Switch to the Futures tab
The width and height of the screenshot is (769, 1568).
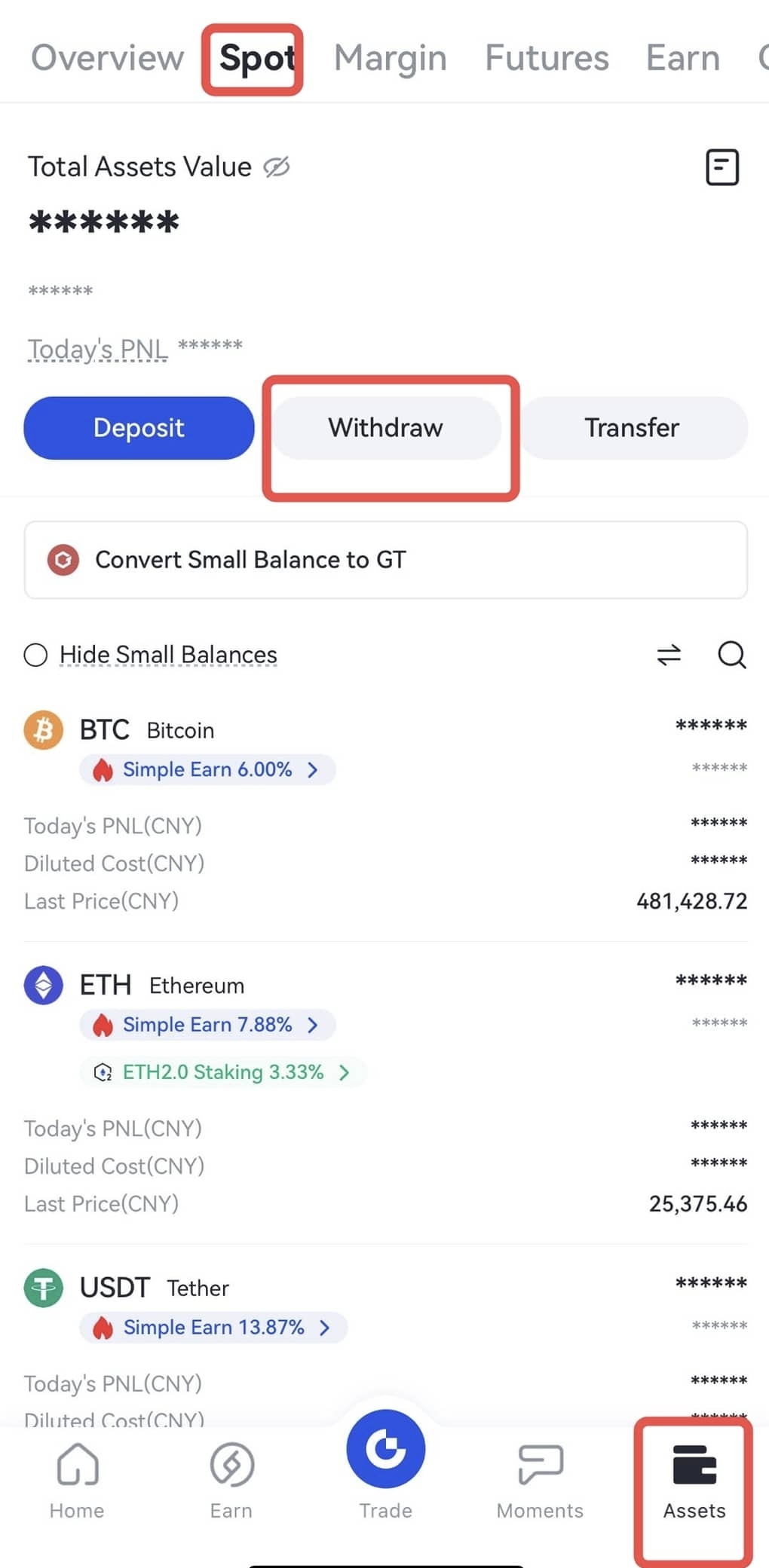547,58
